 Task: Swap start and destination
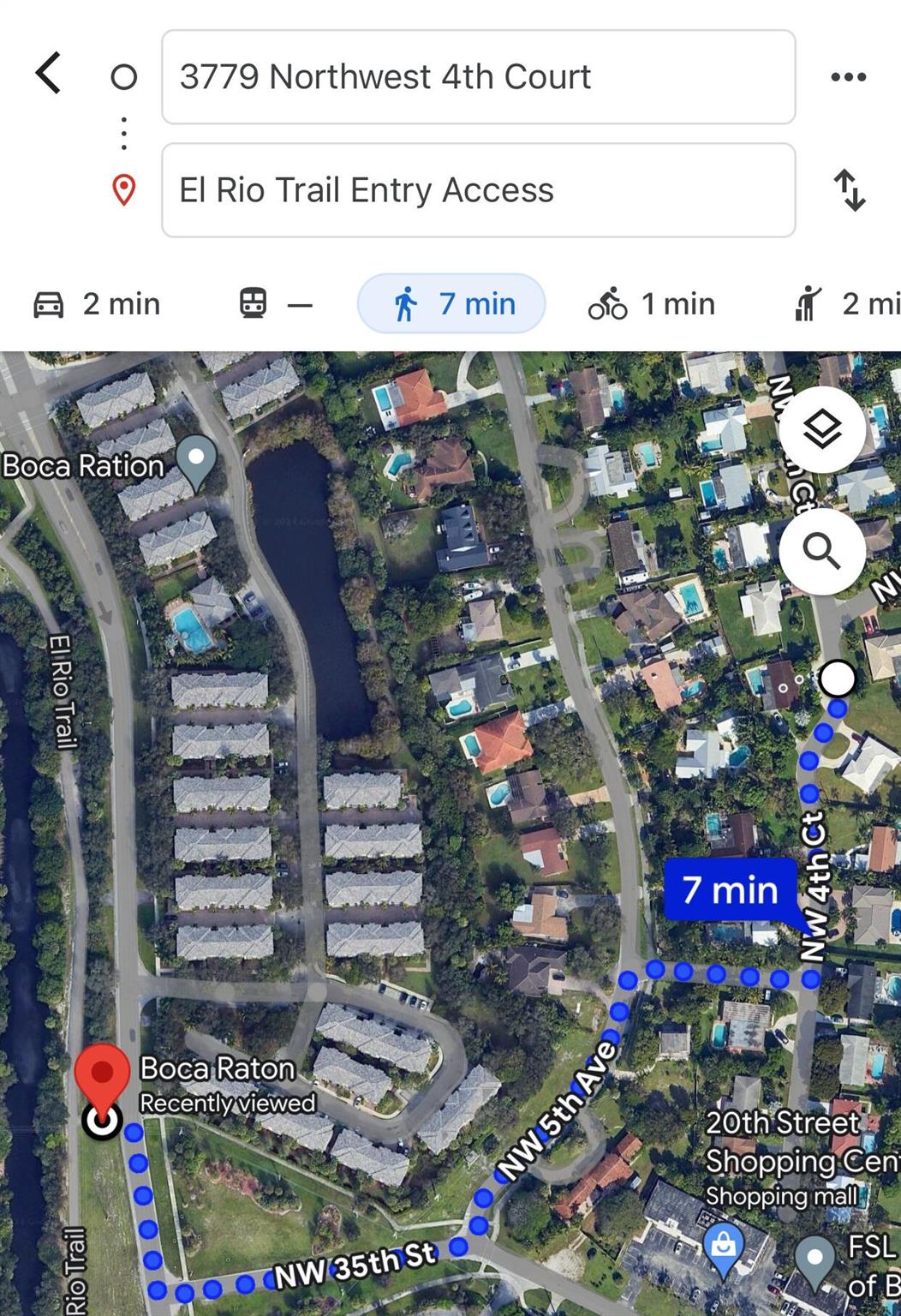850,189
